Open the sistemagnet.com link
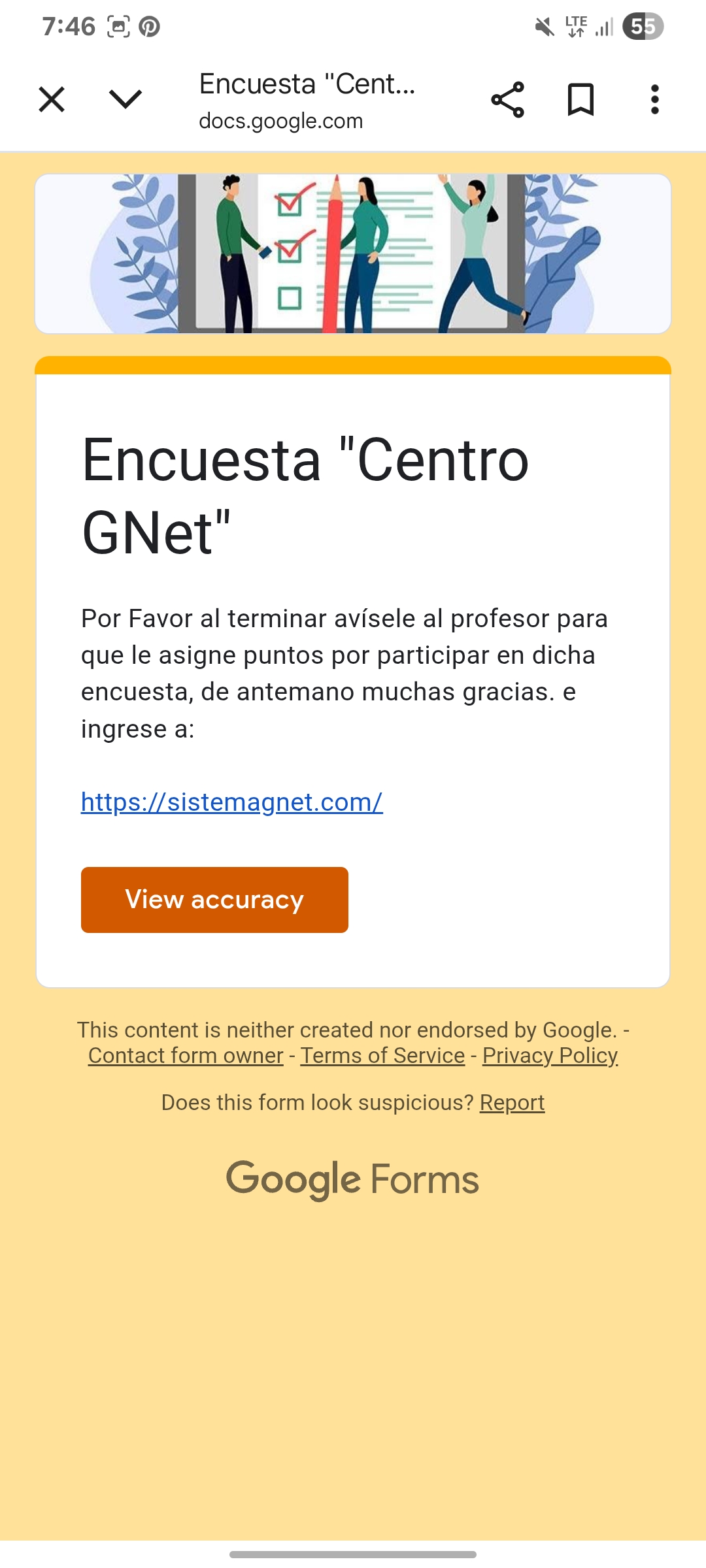The height and width of the screenshot is (1568, 706). point(231,802)
